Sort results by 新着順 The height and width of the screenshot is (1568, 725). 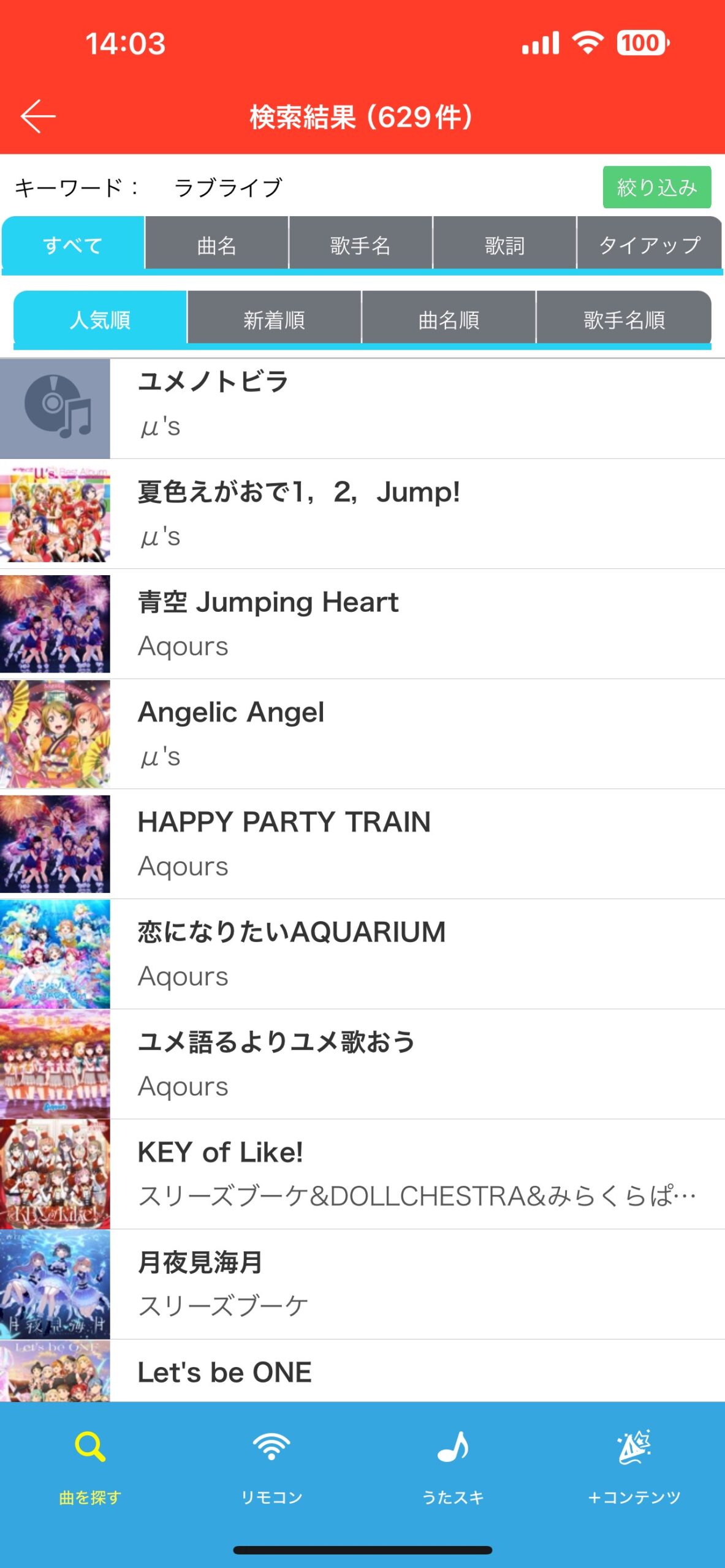click(274, 319)
